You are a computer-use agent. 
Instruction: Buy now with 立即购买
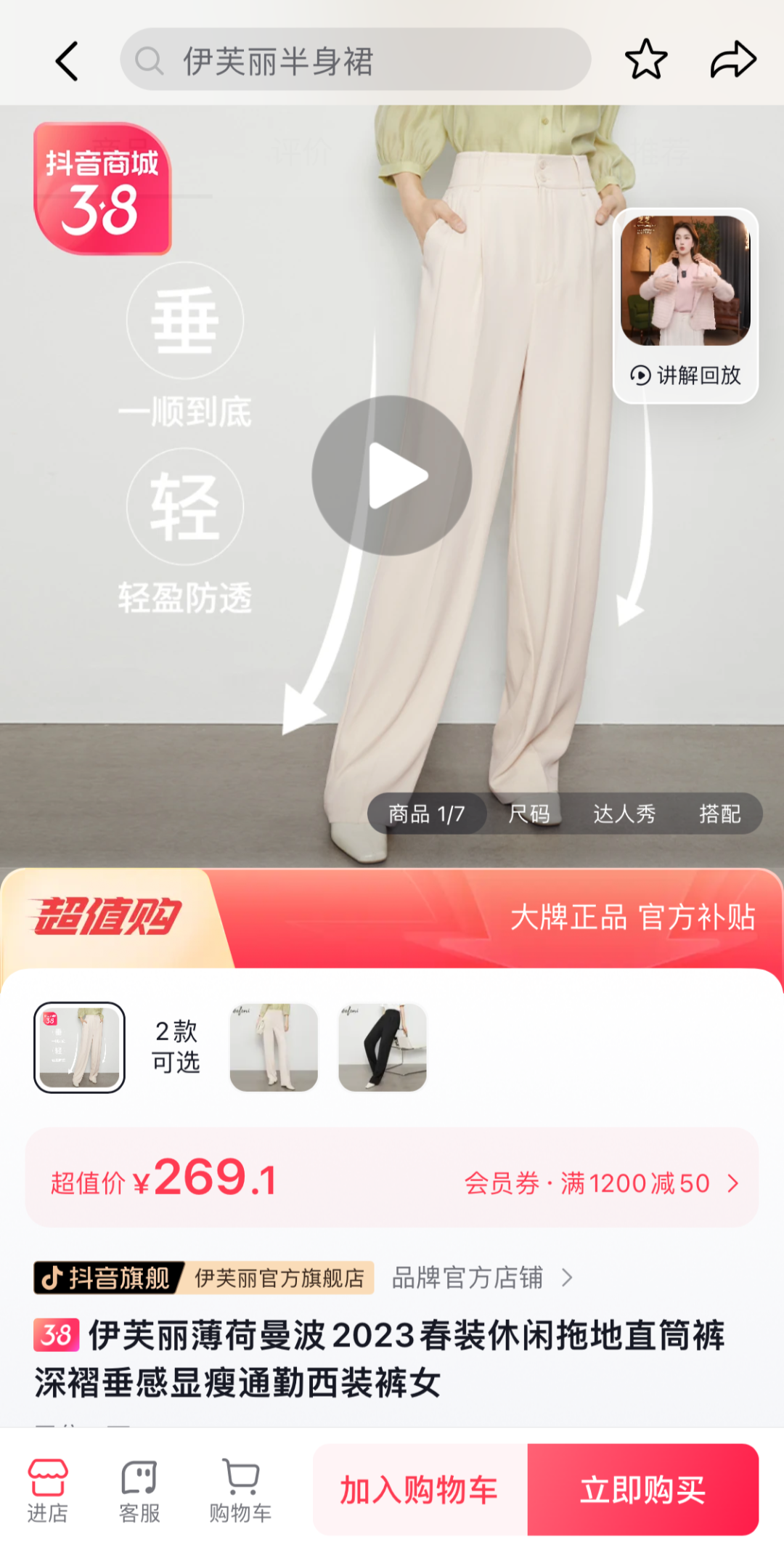[642, 1491]
